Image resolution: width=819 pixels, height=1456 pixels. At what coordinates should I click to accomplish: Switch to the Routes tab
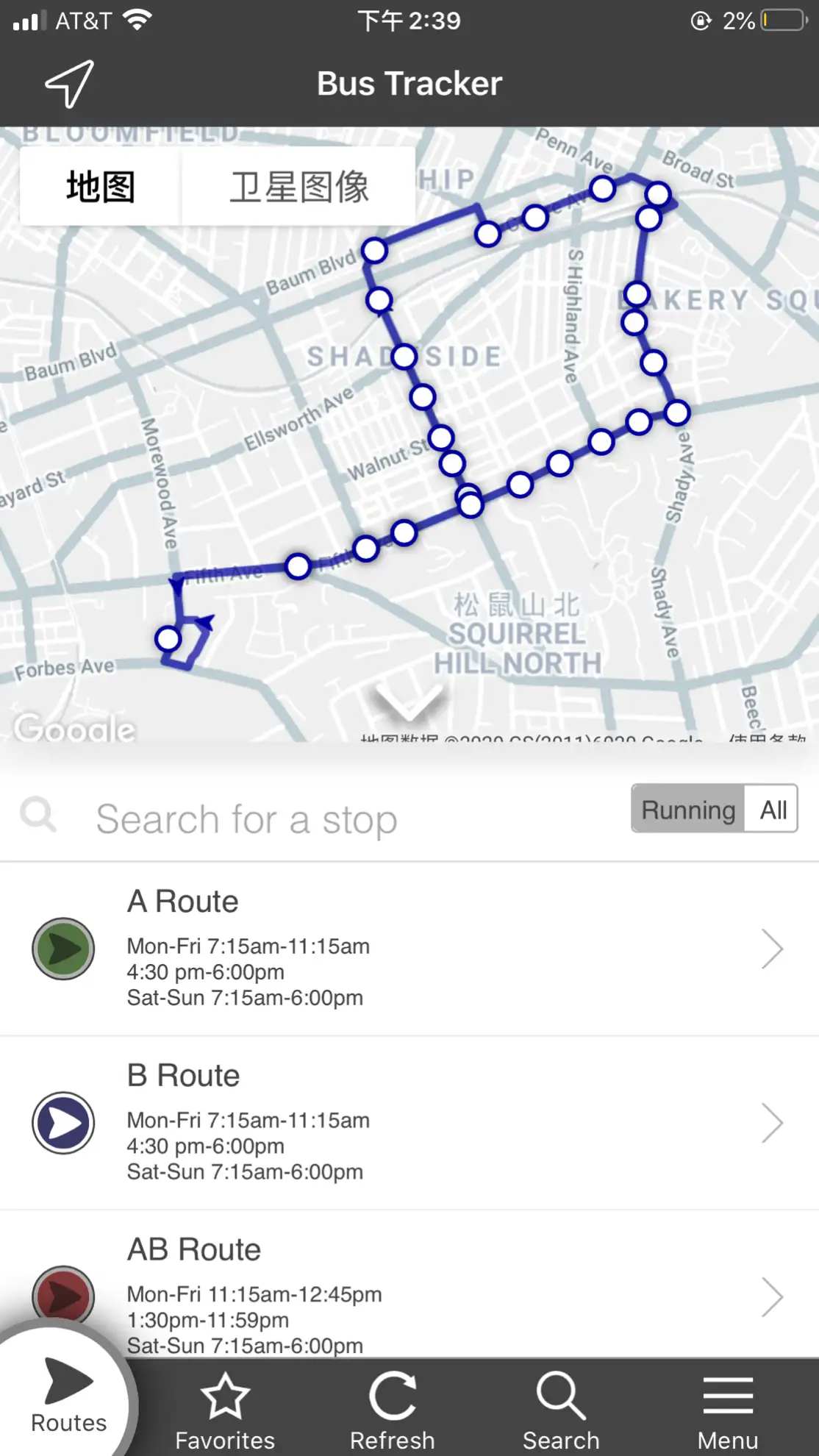pos(68,1397)
